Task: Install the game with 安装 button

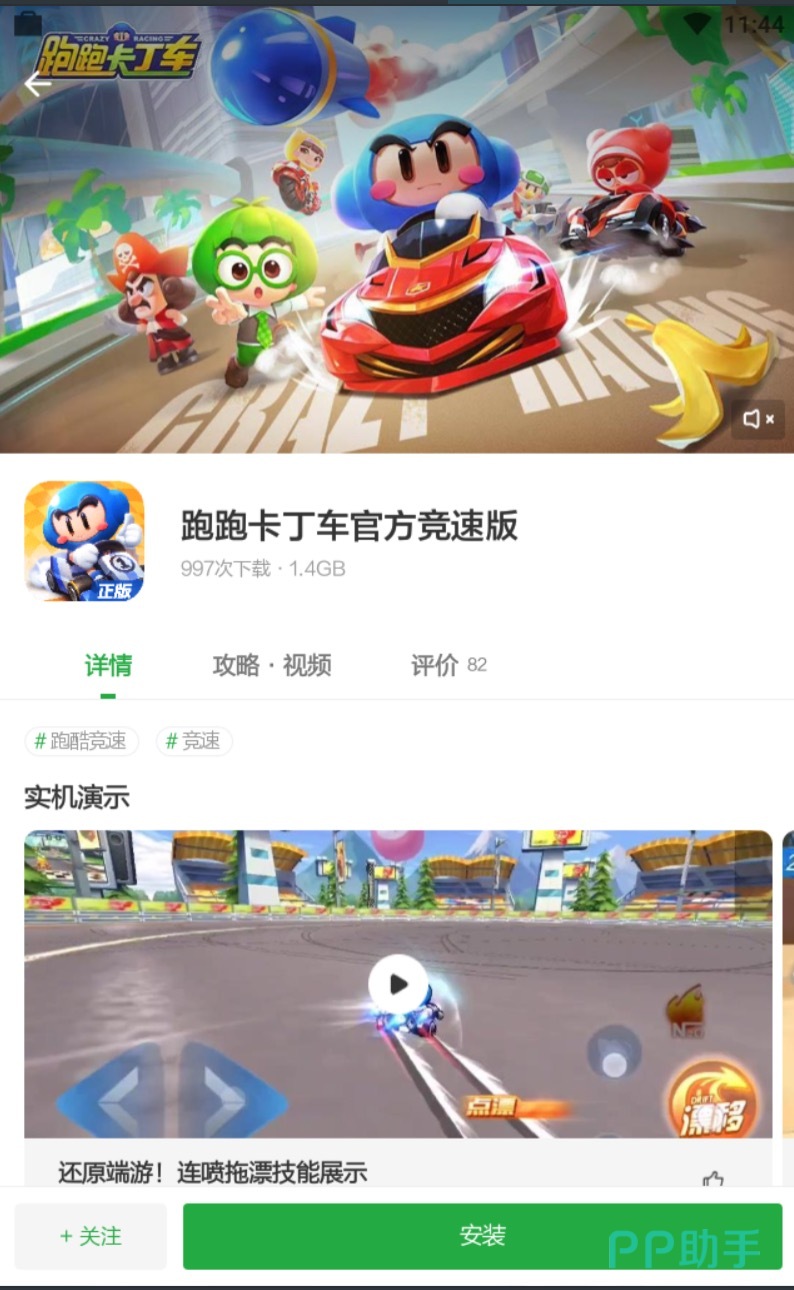Action: [x=482, y=1236]
